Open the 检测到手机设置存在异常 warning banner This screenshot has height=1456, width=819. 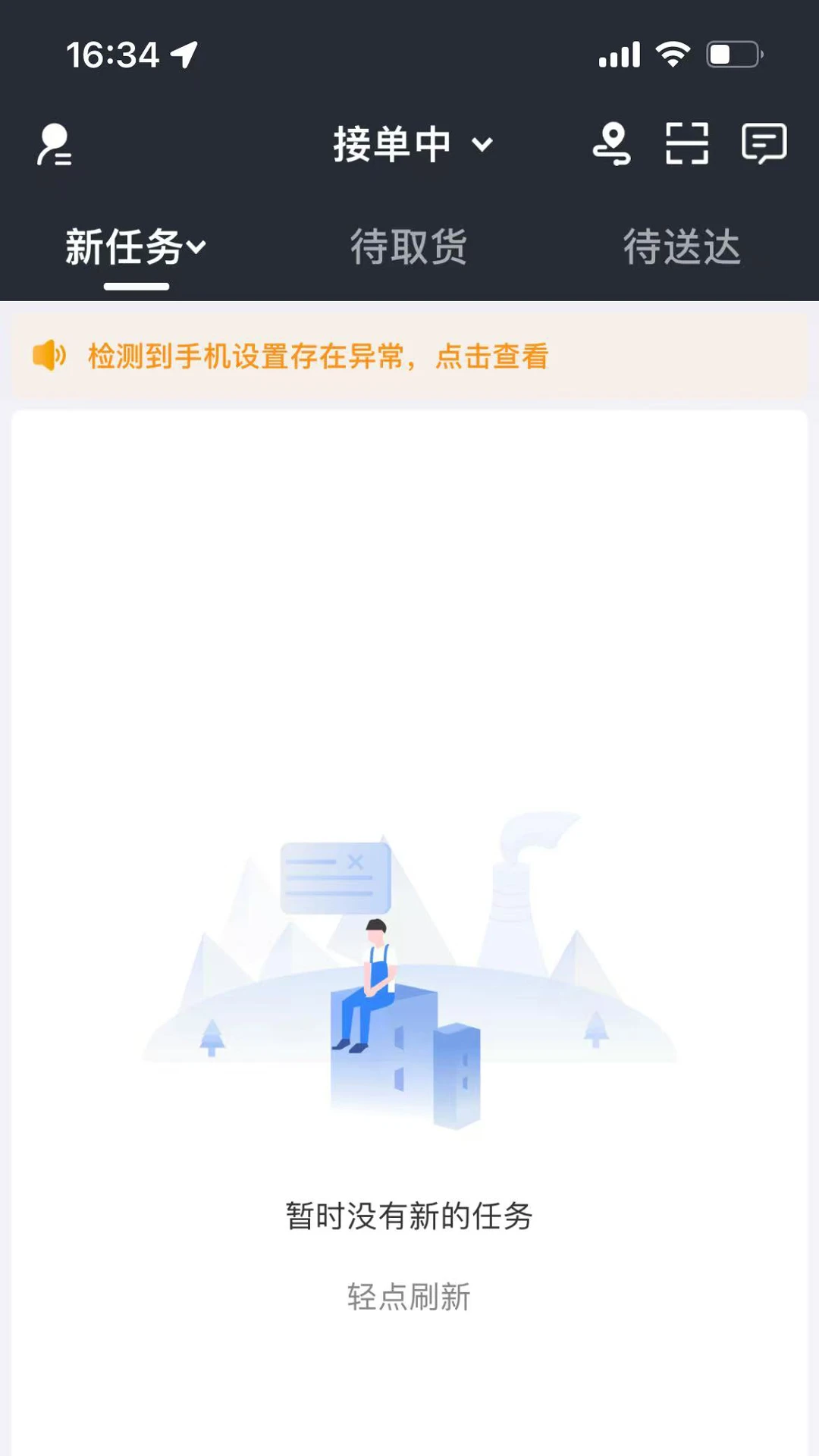click(x=318, y=356)
